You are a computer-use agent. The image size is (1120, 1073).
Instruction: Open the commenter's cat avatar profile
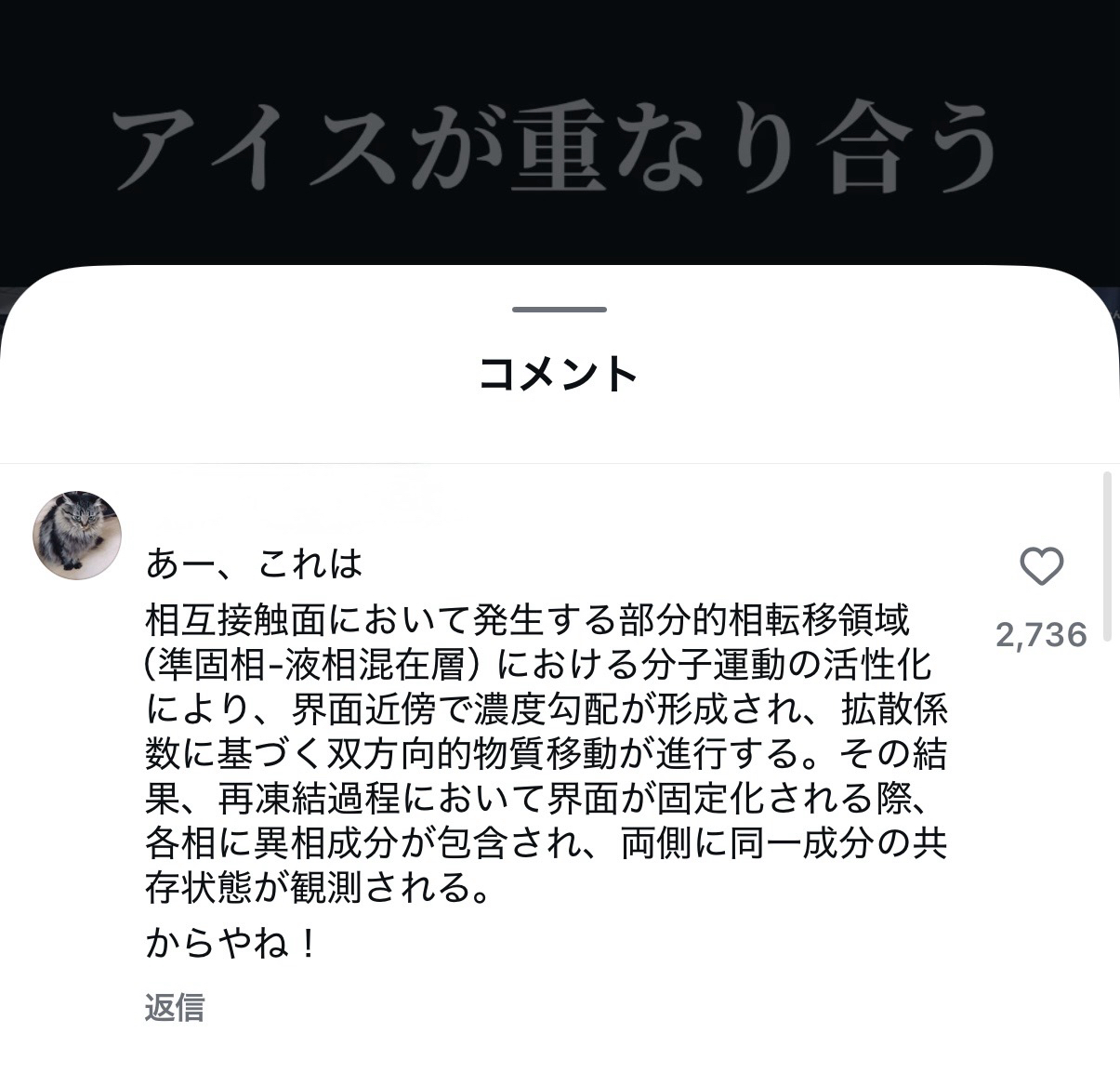(77, 536)
